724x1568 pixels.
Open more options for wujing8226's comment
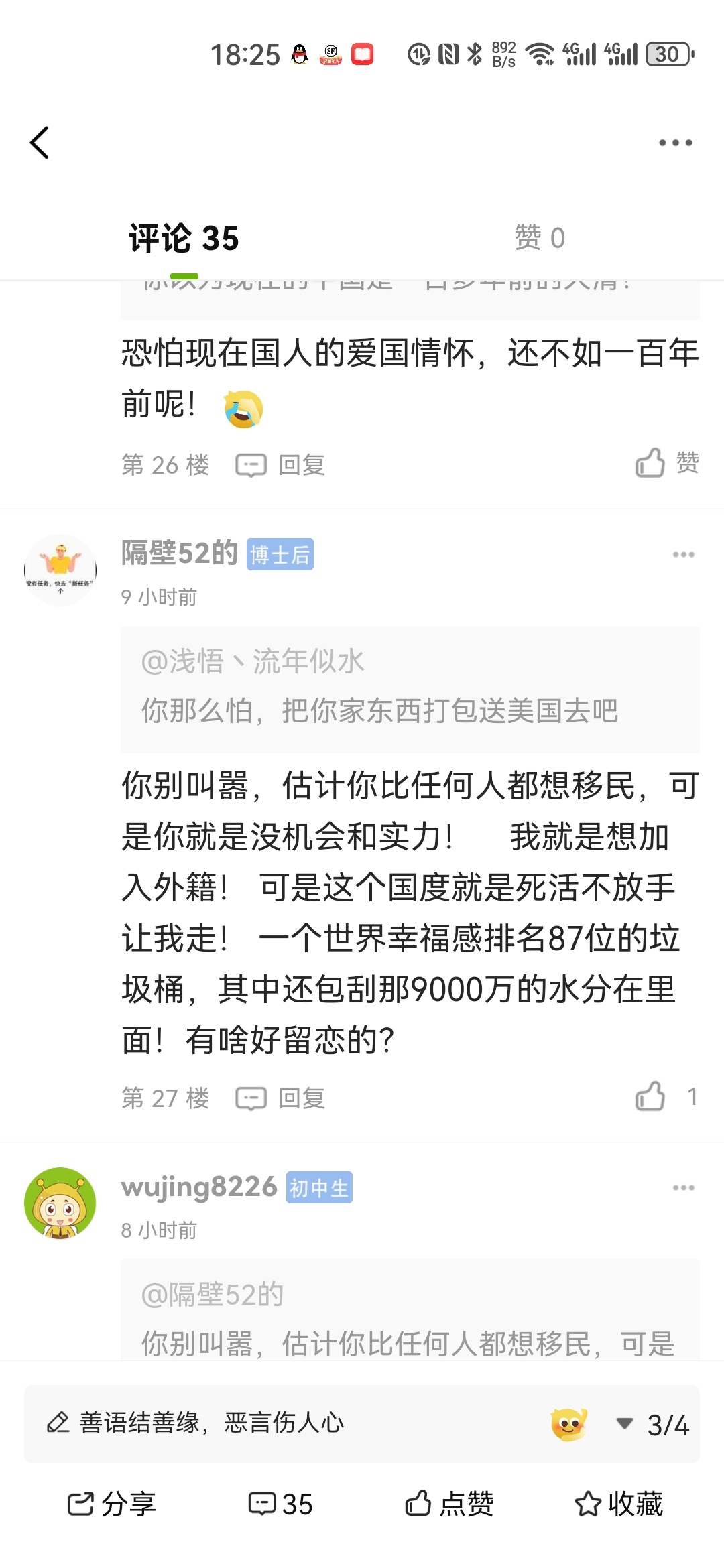683,1188
